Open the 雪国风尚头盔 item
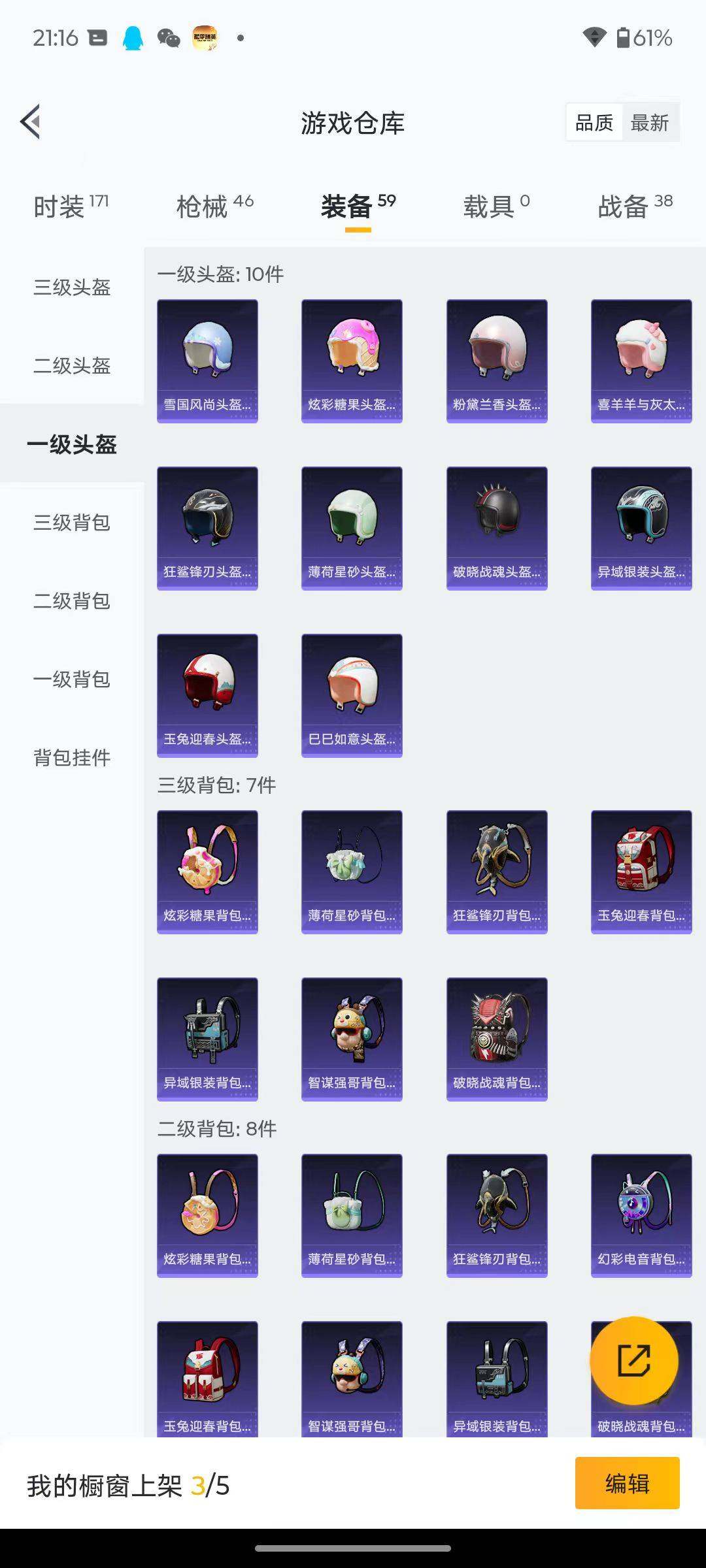The image size is (706, 1568). click(x=207, y=361)
